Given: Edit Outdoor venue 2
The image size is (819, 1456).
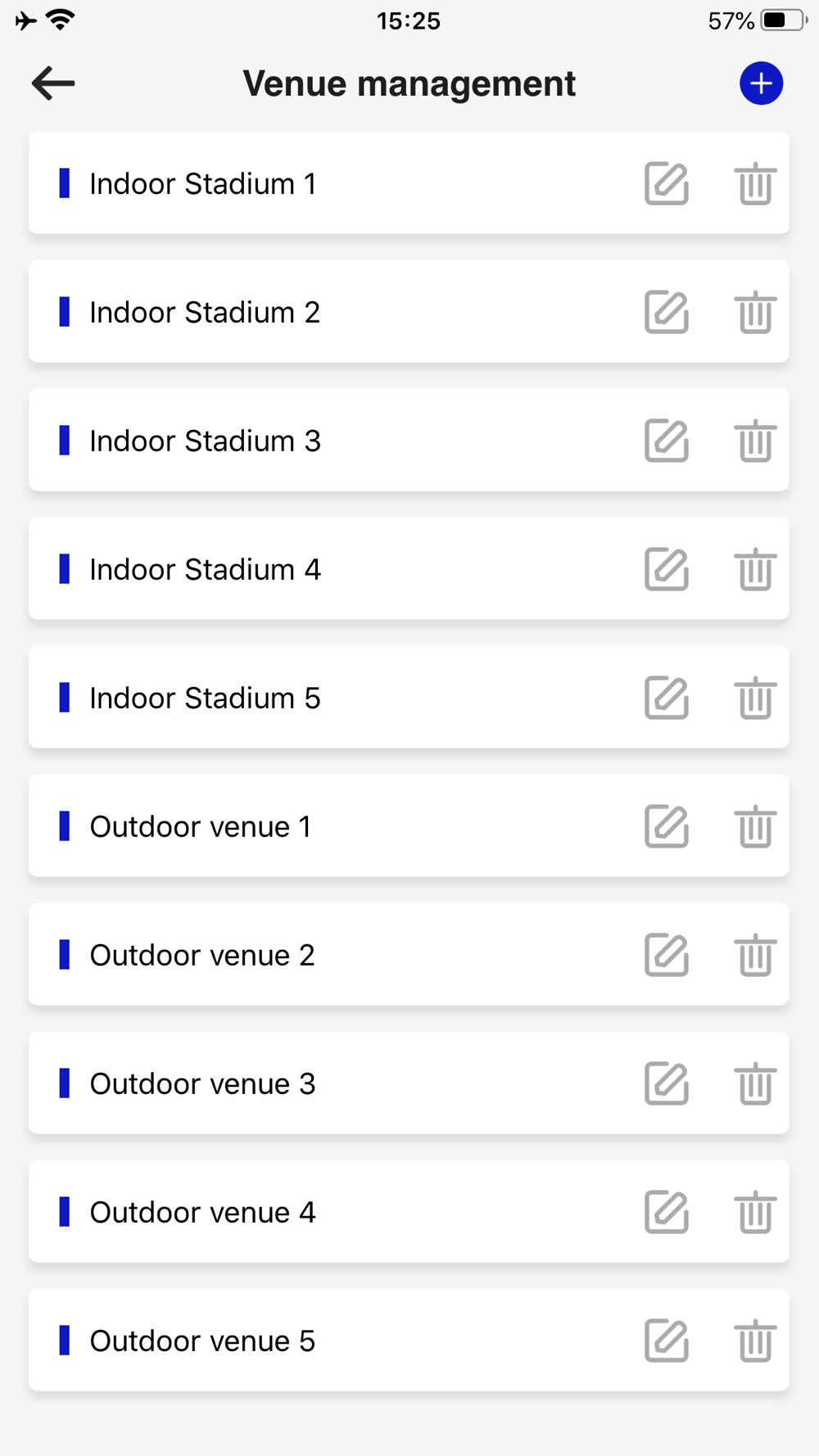Looking at the screenshot, I should 667,955.
